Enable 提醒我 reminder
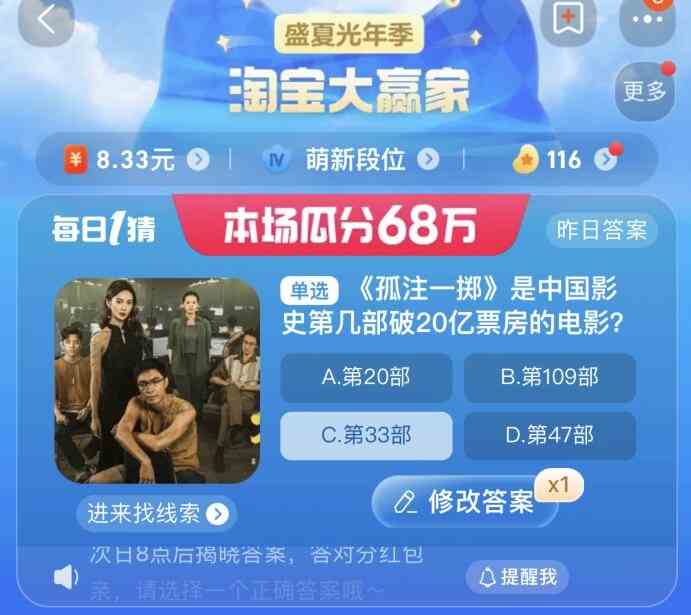Image resolution: width=691 pixels, height=615 pixels. click(518, 577)
